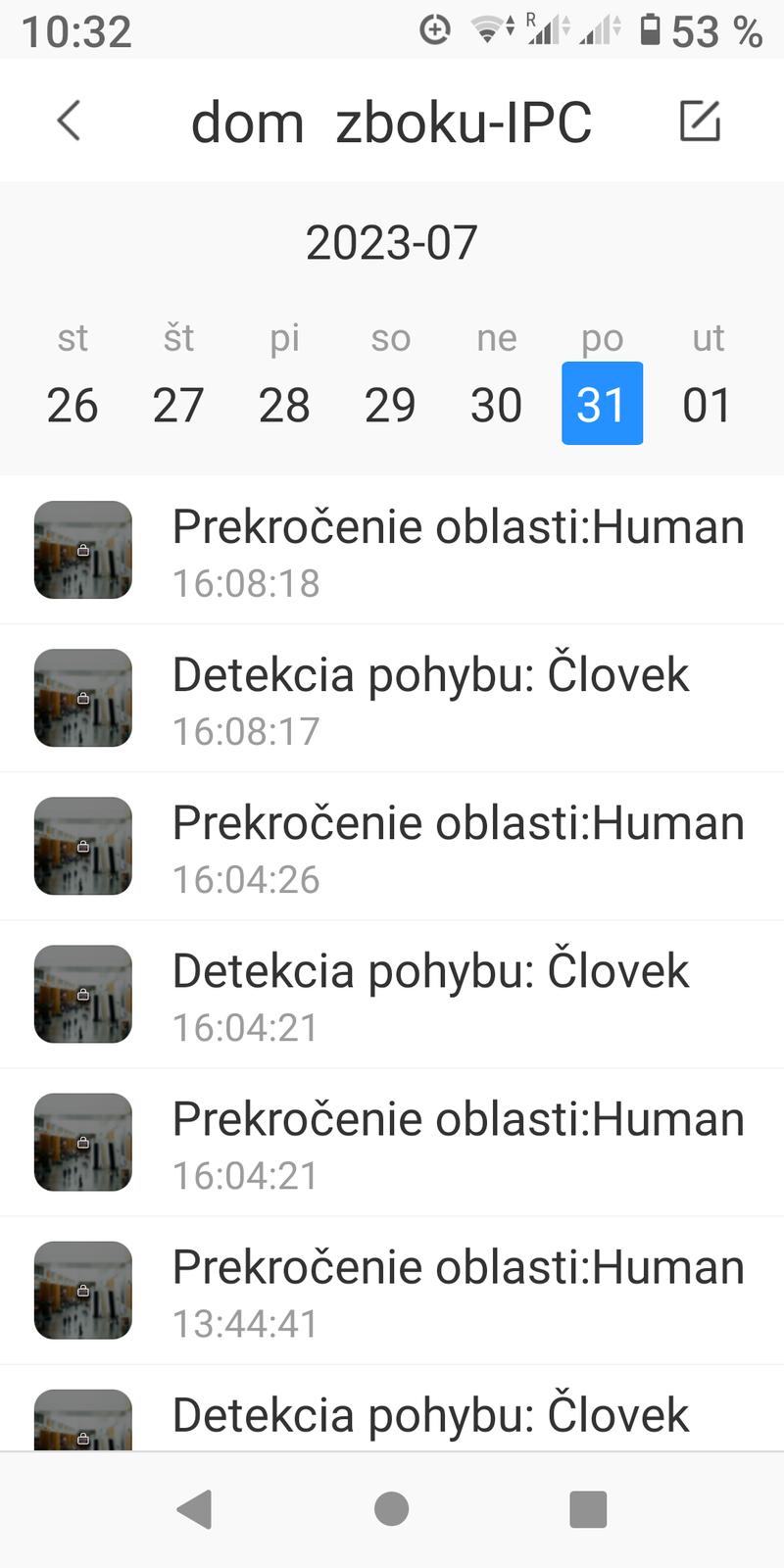Viewport: 784px width, 1568px height.
Task: Open the recent apps overview
Action: 588,1509
